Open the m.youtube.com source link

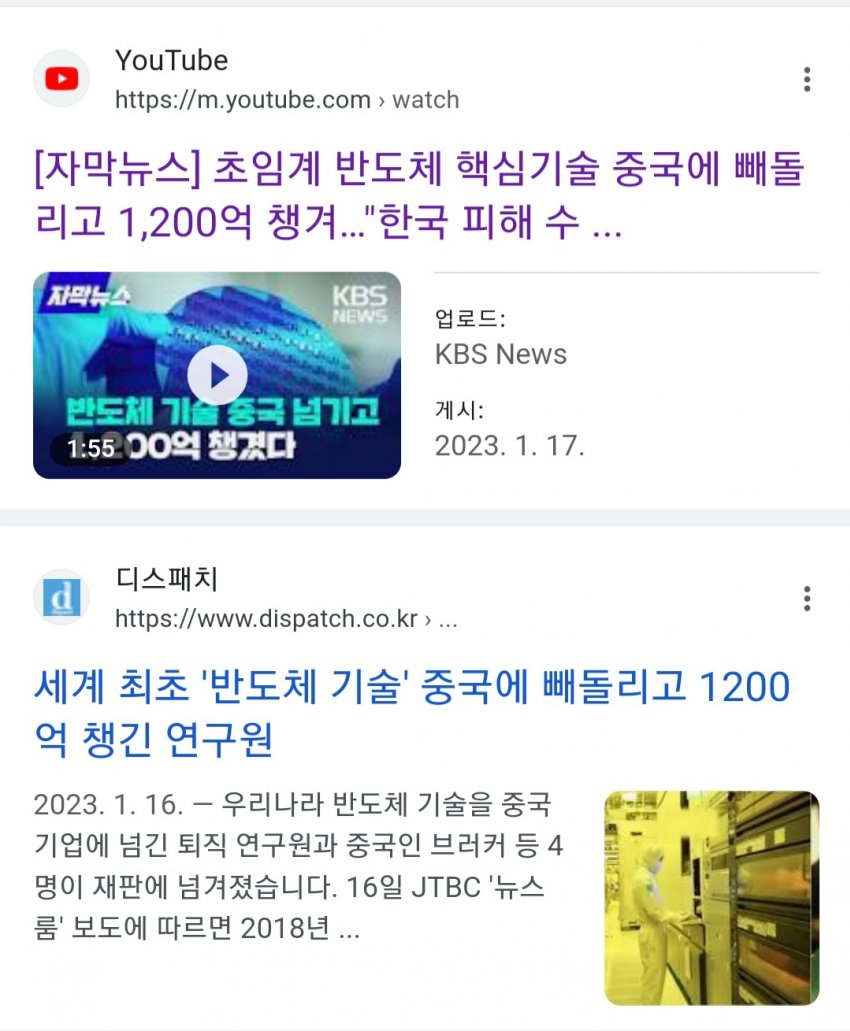pyautogui.click(x=286, y=100)
